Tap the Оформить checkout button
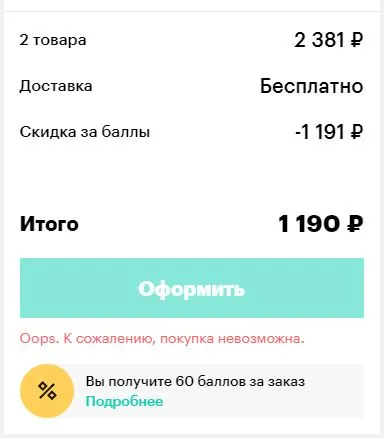Viewport: 384px width, 438px height. (x=192, y=288)
